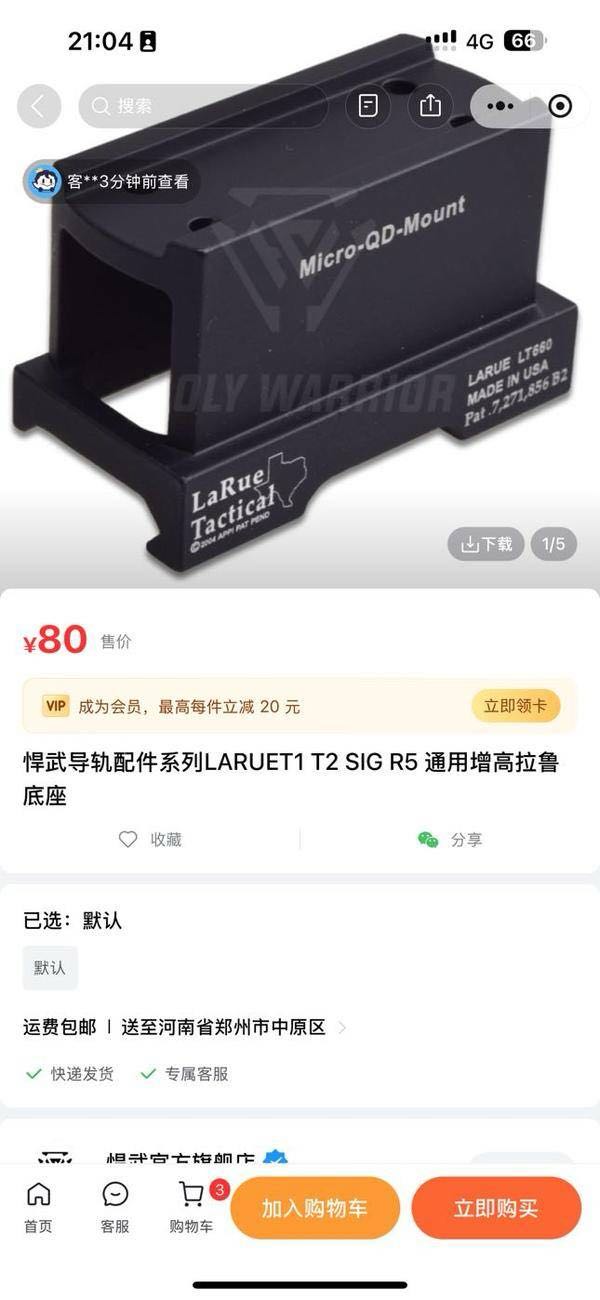Go back using the top arrow
The height and width of the screenshot is (1300, 600).
38,106
